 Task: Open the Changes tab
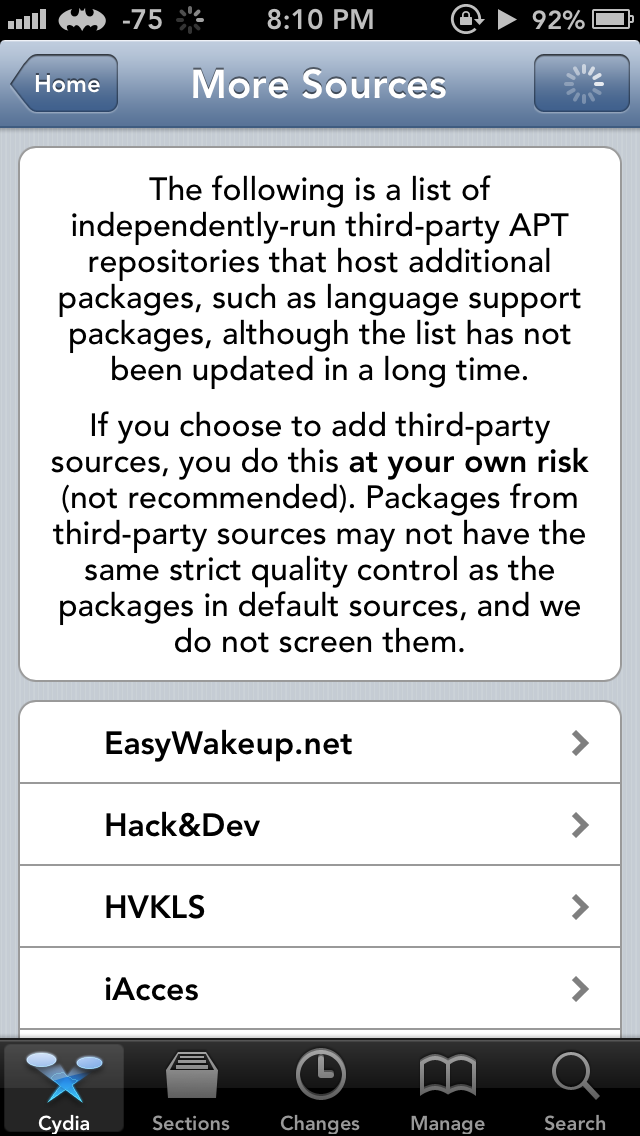pyautogui.click(x=320, y=1089)
